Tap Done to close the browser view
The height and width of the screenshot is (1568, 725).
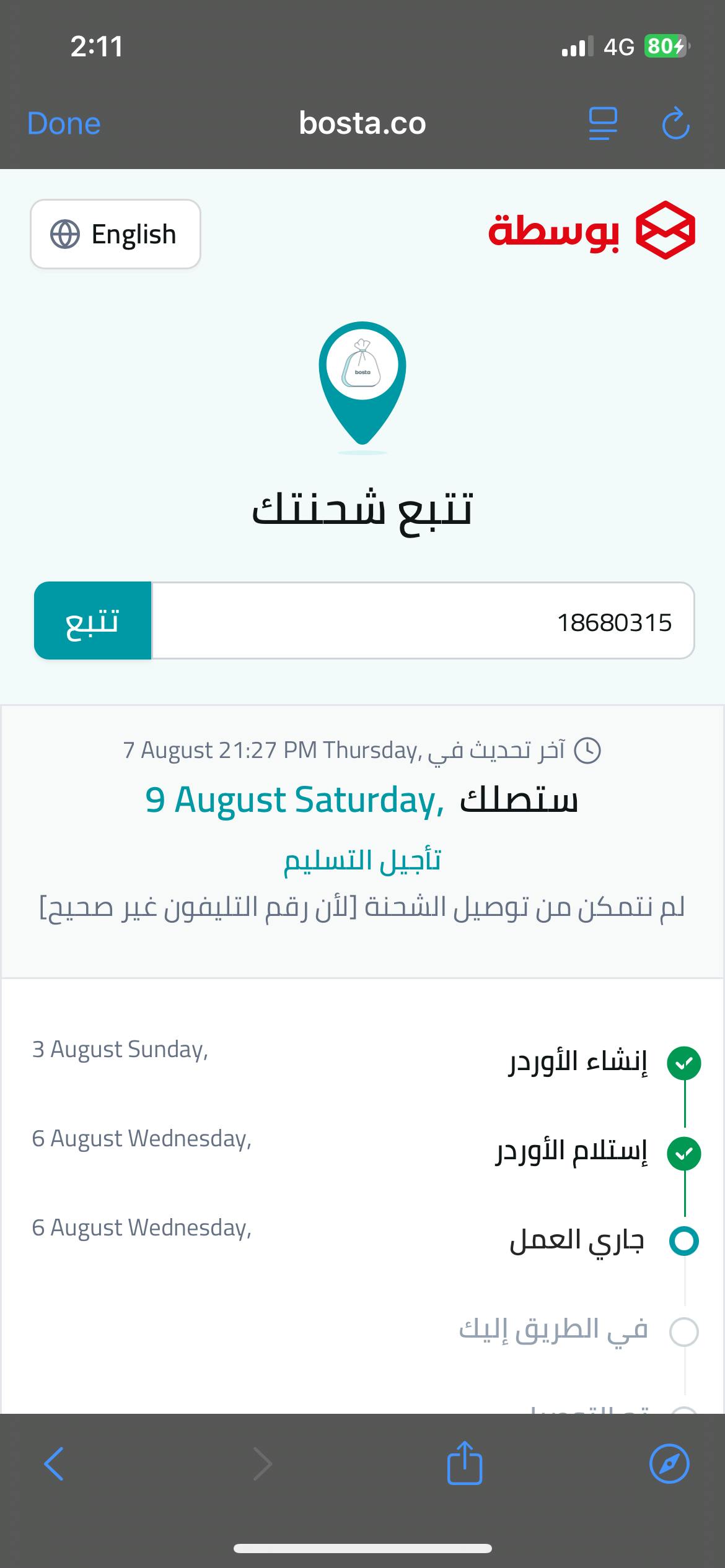tap(64, 123)
